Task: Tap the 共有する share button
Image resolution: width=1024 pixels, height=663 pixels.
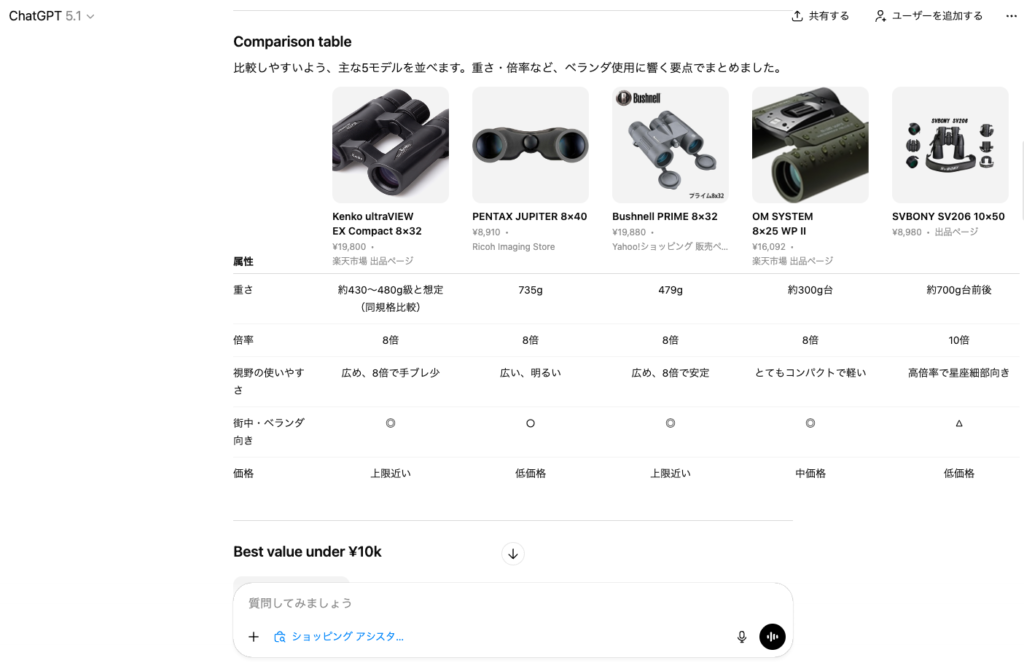Action: (820, 16)
